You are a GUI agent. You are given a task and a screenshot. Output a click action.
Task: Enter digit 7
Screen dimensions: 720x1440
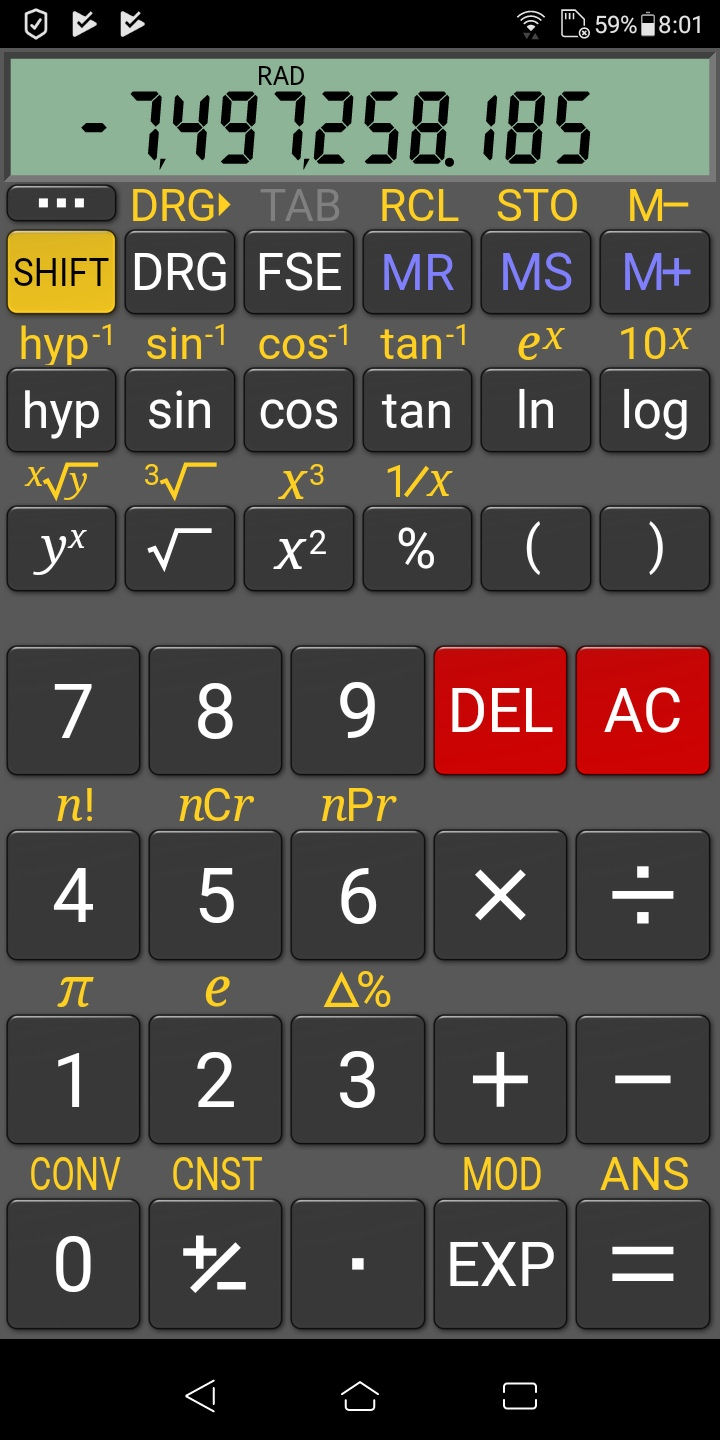point(73,711)
